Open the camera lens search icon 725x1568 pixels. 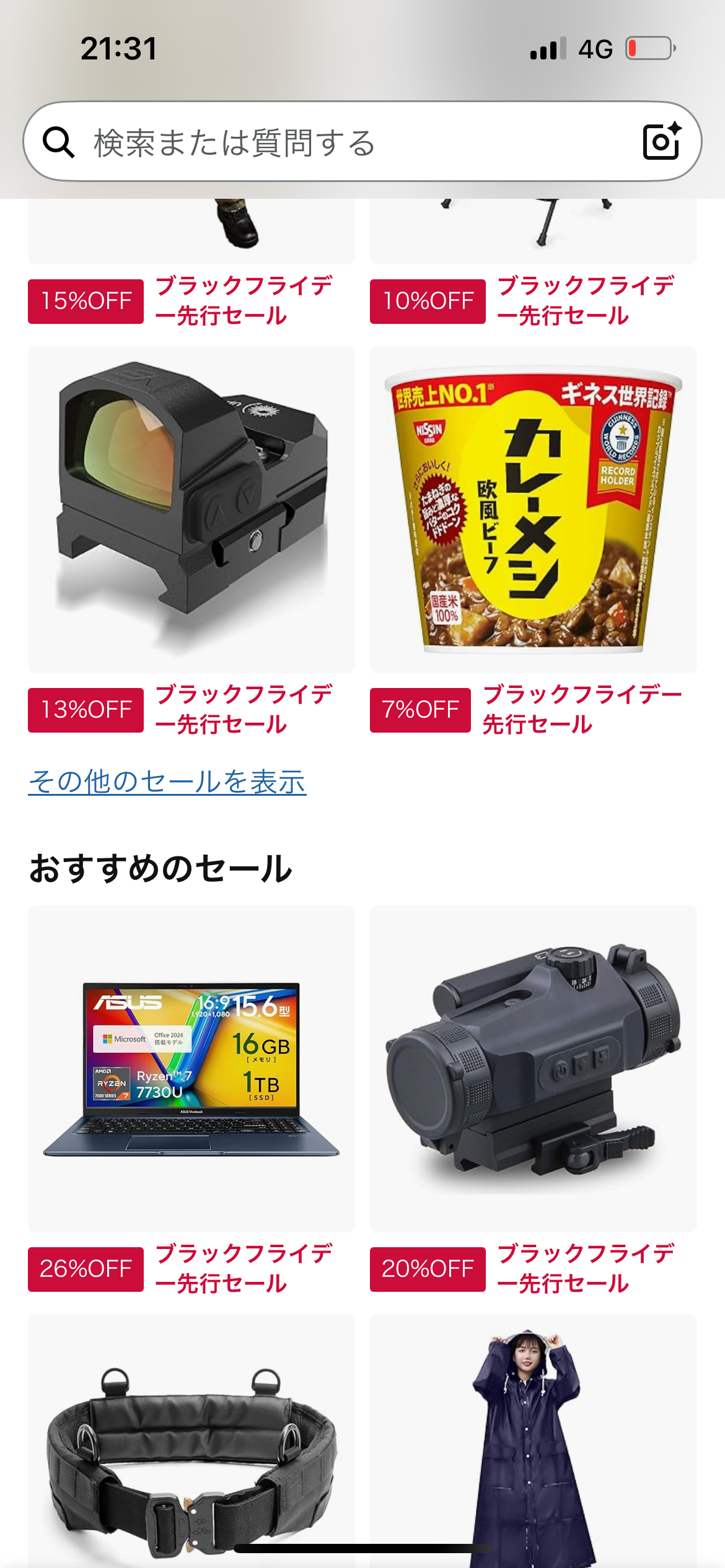click(661, 142)
